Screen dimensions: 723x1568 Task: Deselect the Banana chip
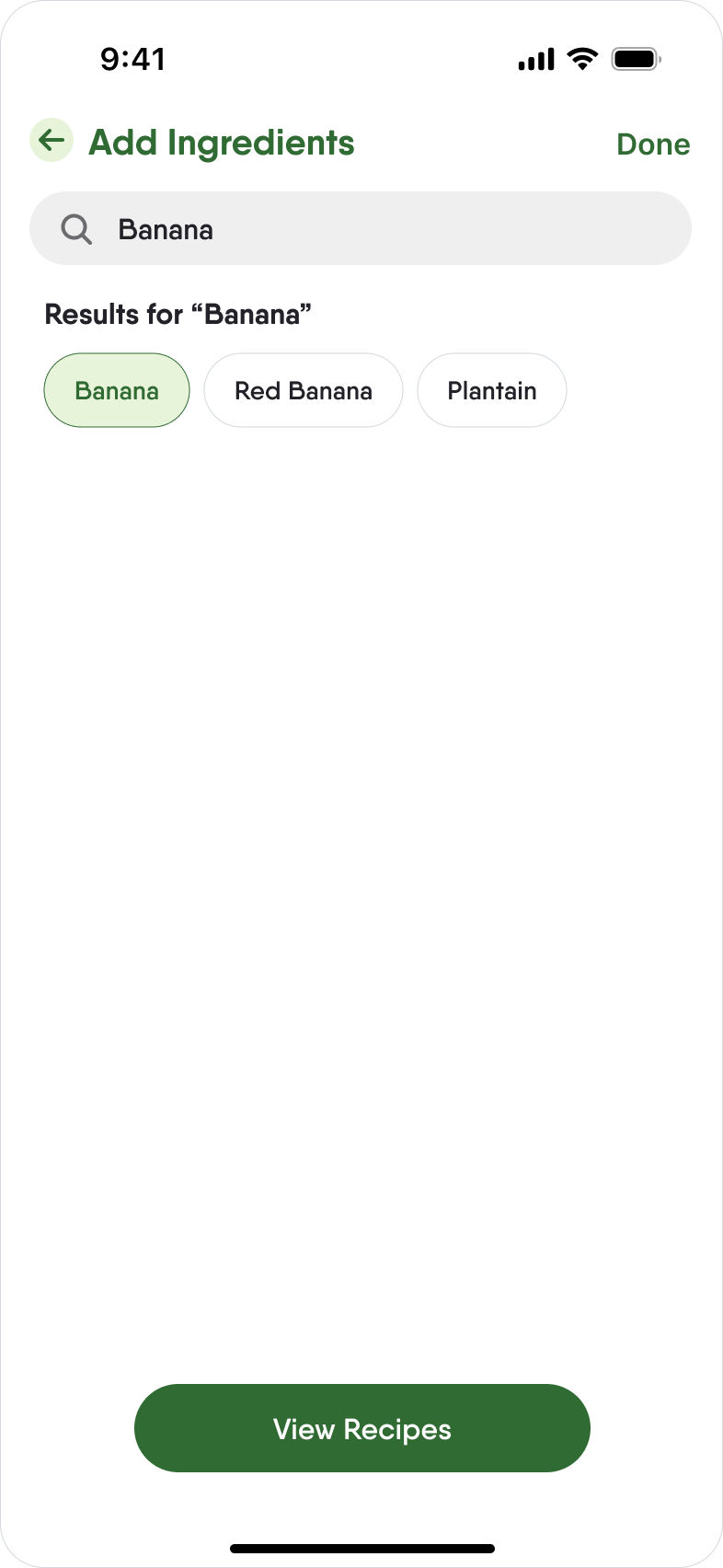click(117, 390)
